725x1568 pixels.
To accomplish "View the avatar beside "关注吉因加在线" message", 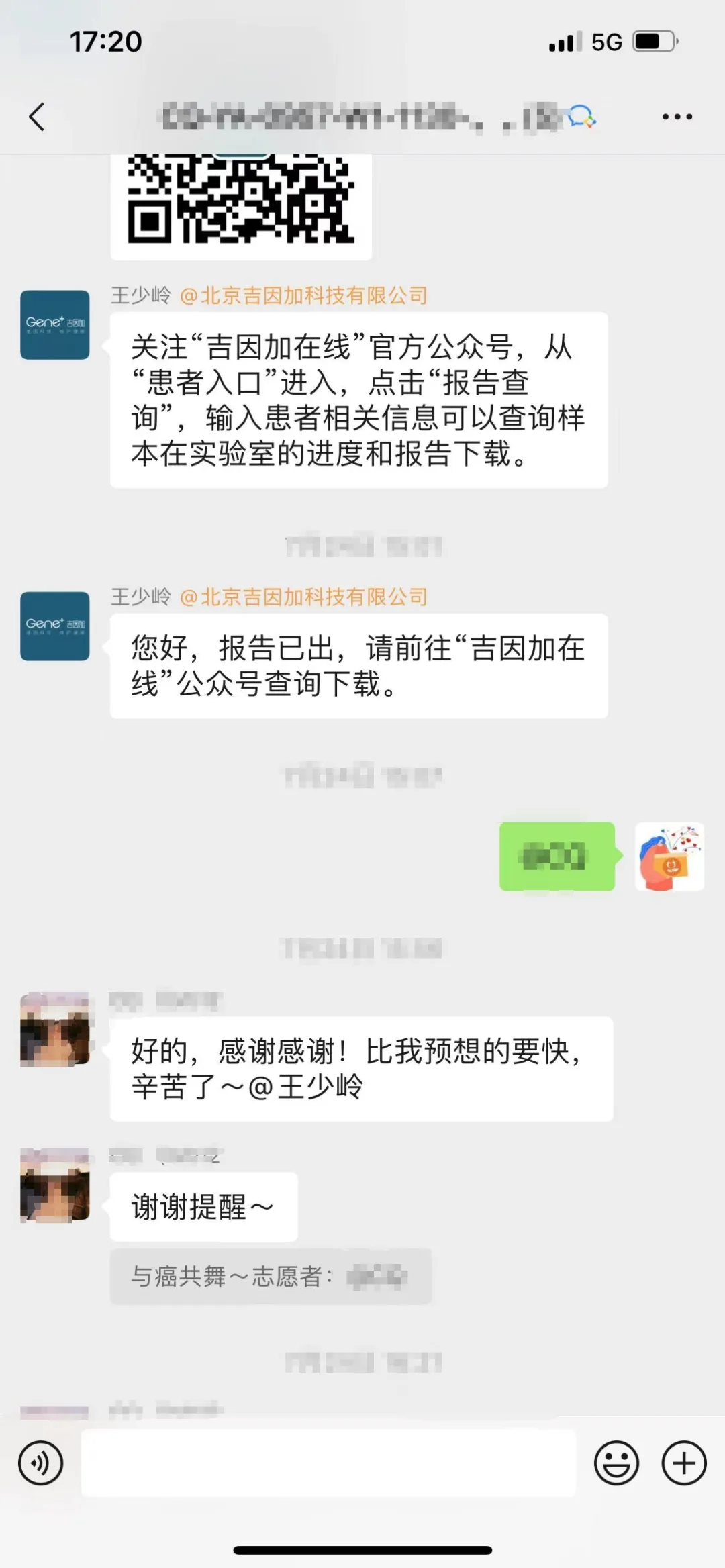I will (x=55, y=325).
